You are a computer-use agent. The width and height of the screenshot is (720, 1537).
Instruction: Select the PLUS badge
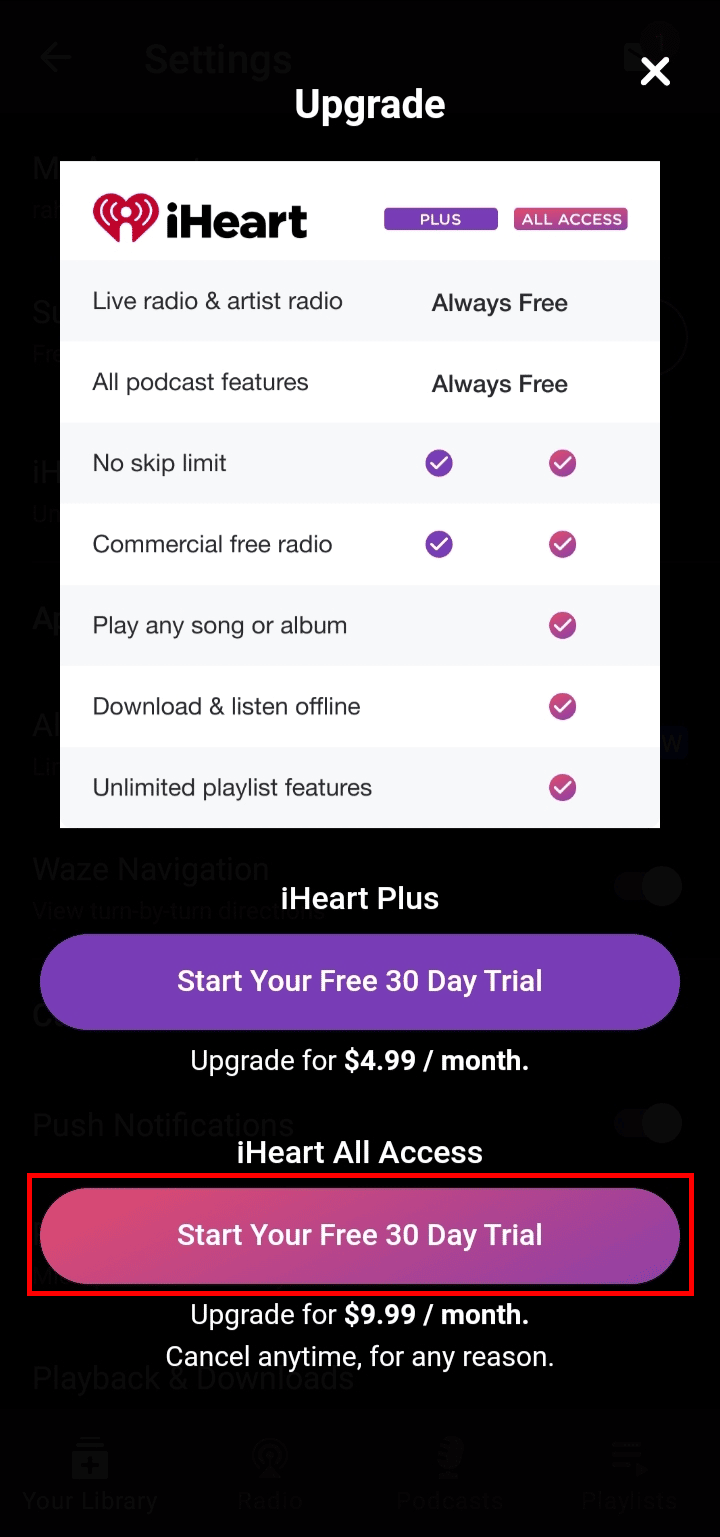(440, 218)
